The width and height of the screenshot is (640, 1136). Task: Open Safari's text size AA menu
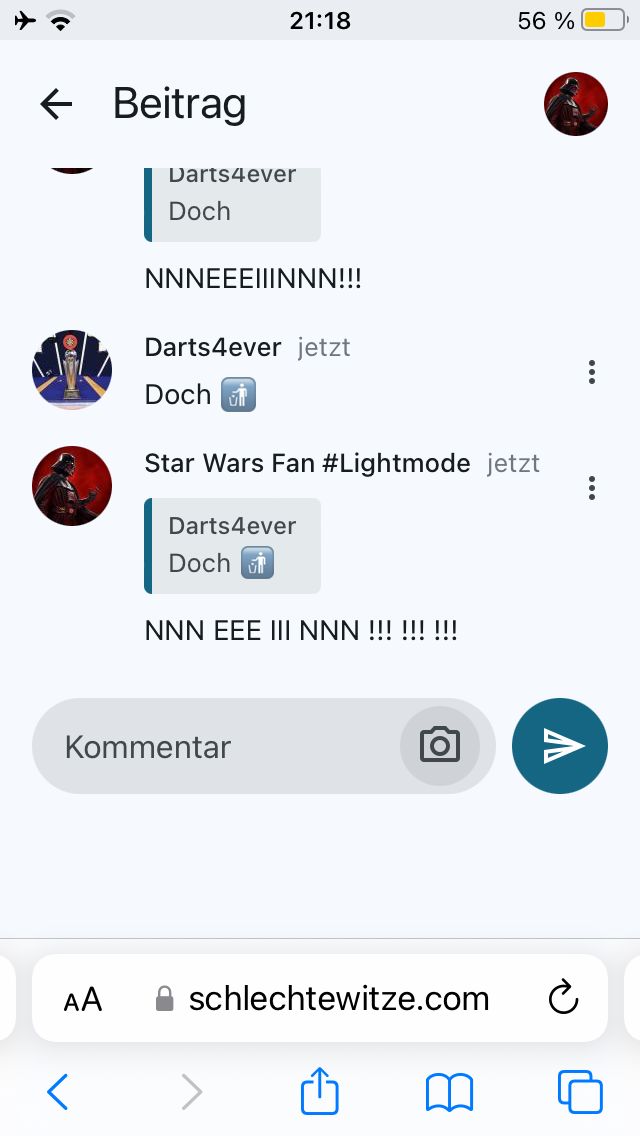83,999
